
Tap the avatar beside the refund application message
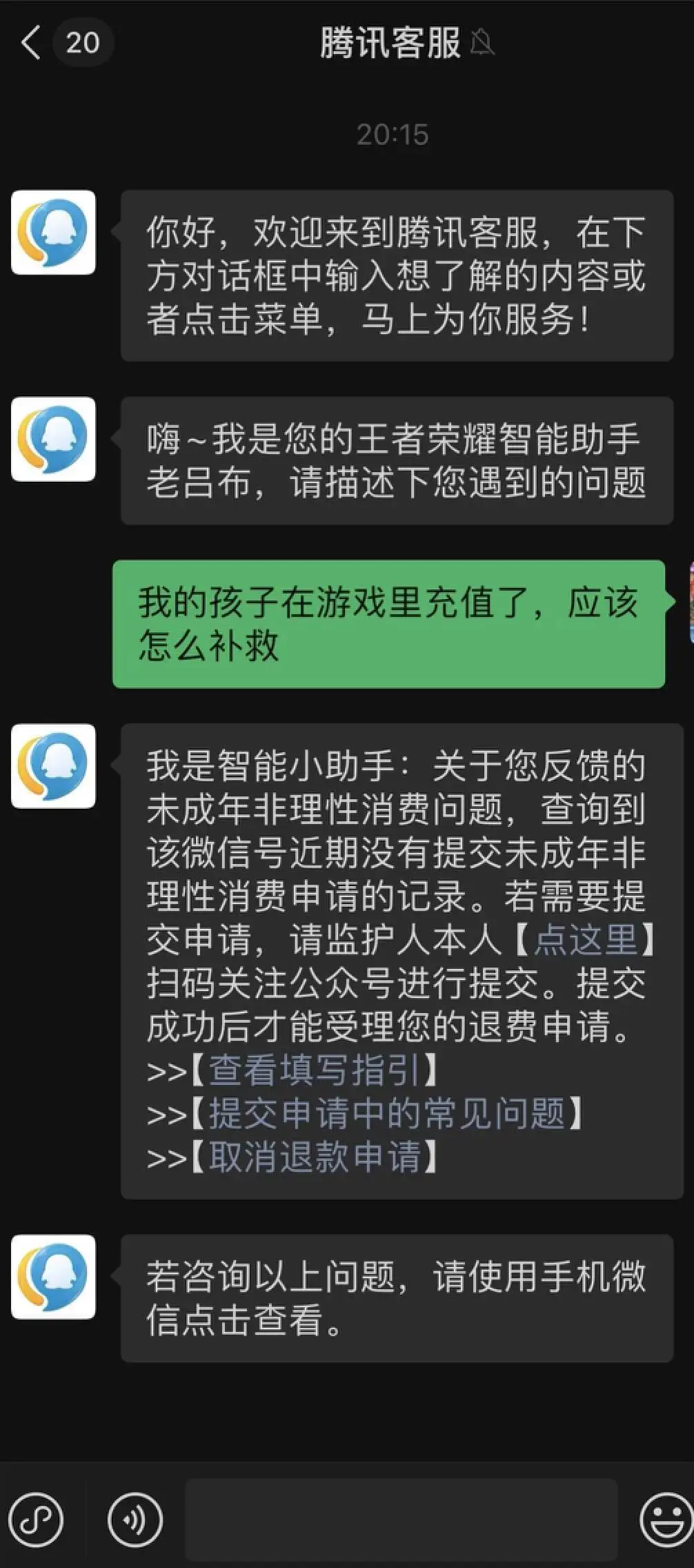52,766
